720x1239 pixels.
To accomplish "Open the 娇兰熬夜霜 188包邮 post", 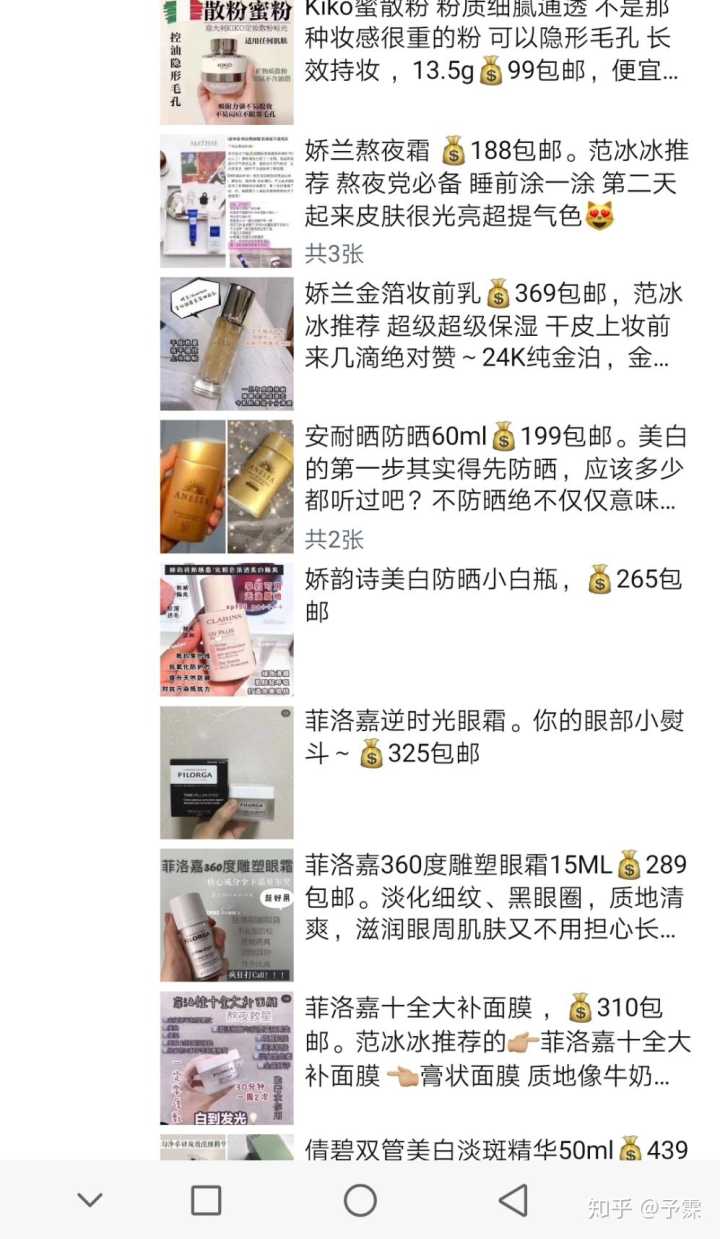I will pyautogui.click(x=497, y=183).
